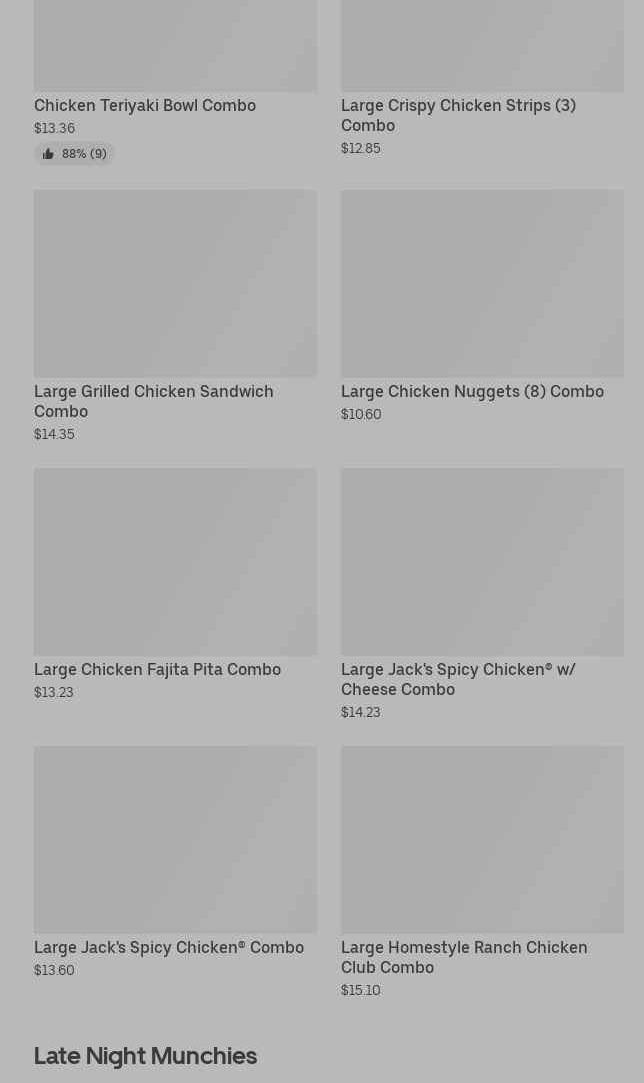Select Large Crispy Chicken Strips (3) Combo
The width and height of the screenshot is (644, 1083).
pos(458,115)
